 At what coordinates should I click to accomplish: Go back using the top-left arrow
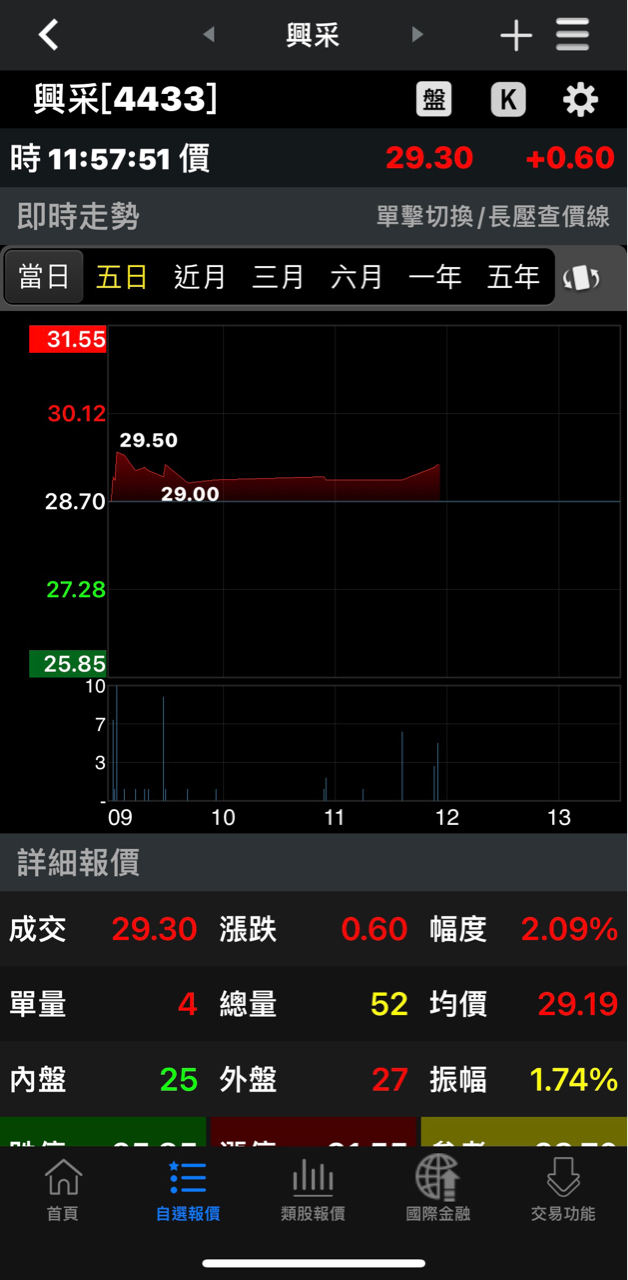coord(48,35)
